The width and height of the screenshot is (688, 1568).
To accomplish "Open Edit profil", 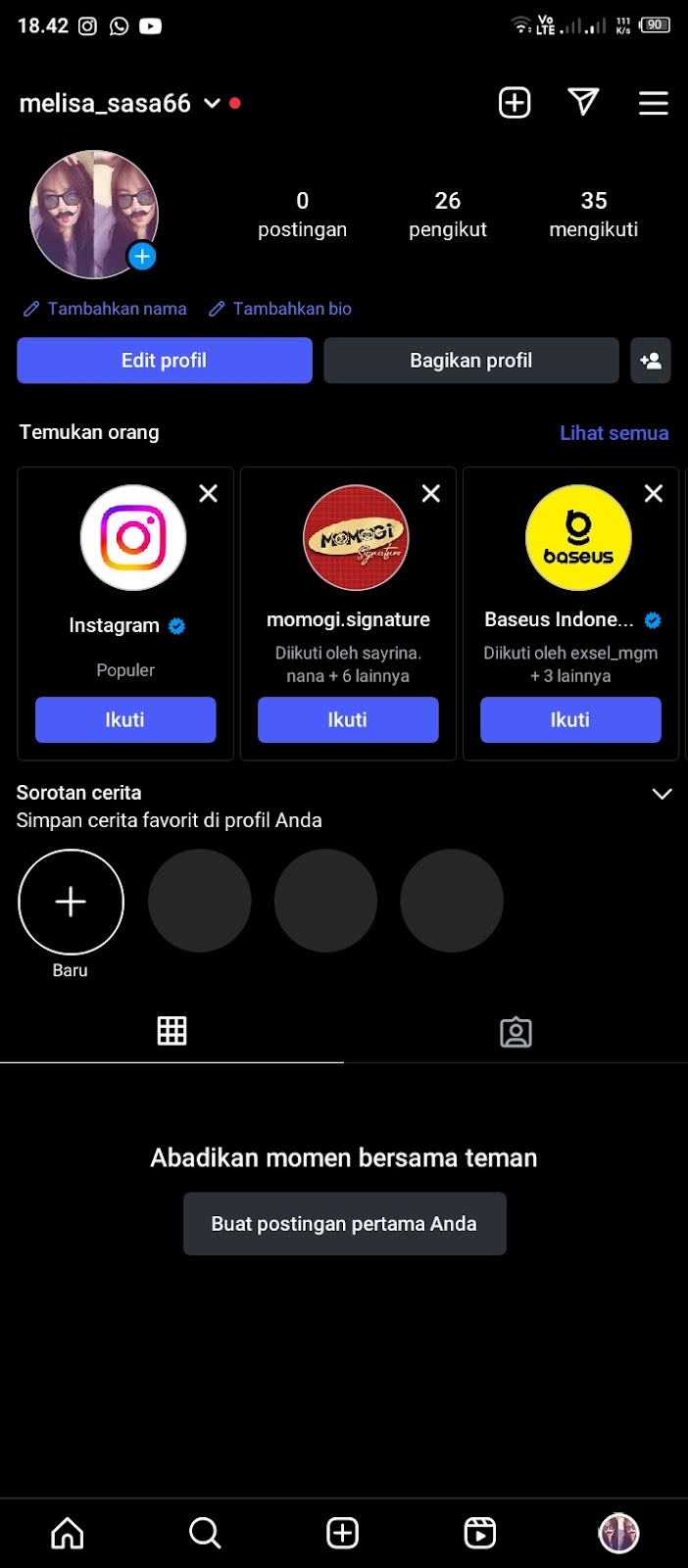I will pyautogui.click(x=165, y=361).
